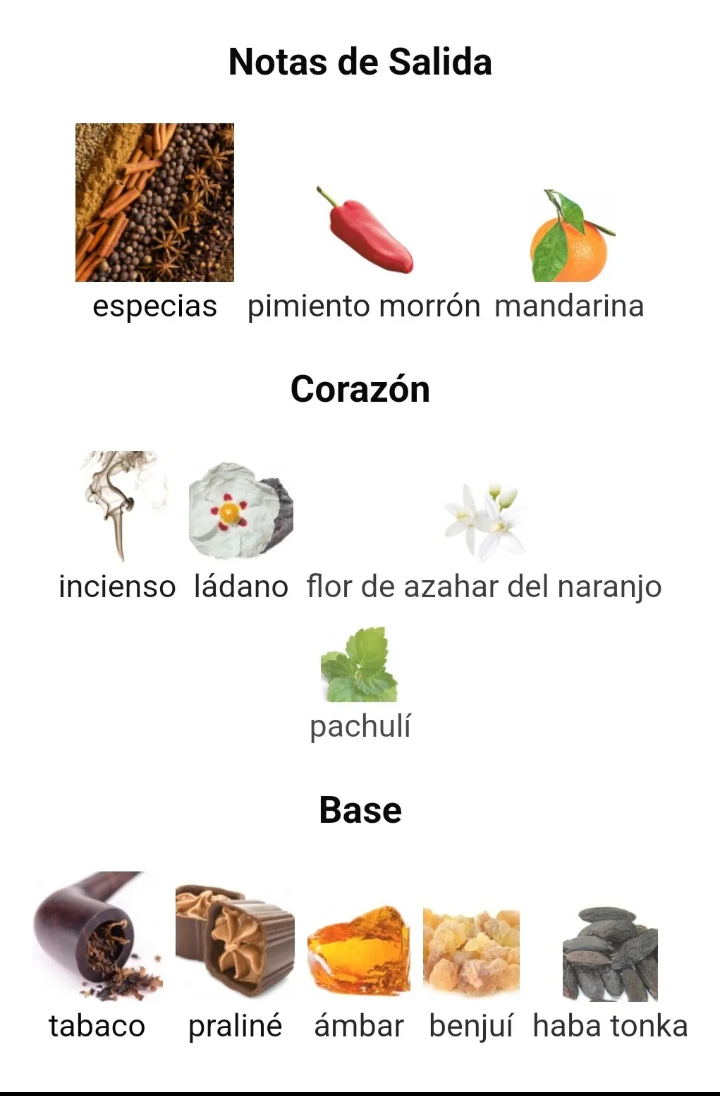
Task: View the mandarina note
Action: (x=569, y=237)
